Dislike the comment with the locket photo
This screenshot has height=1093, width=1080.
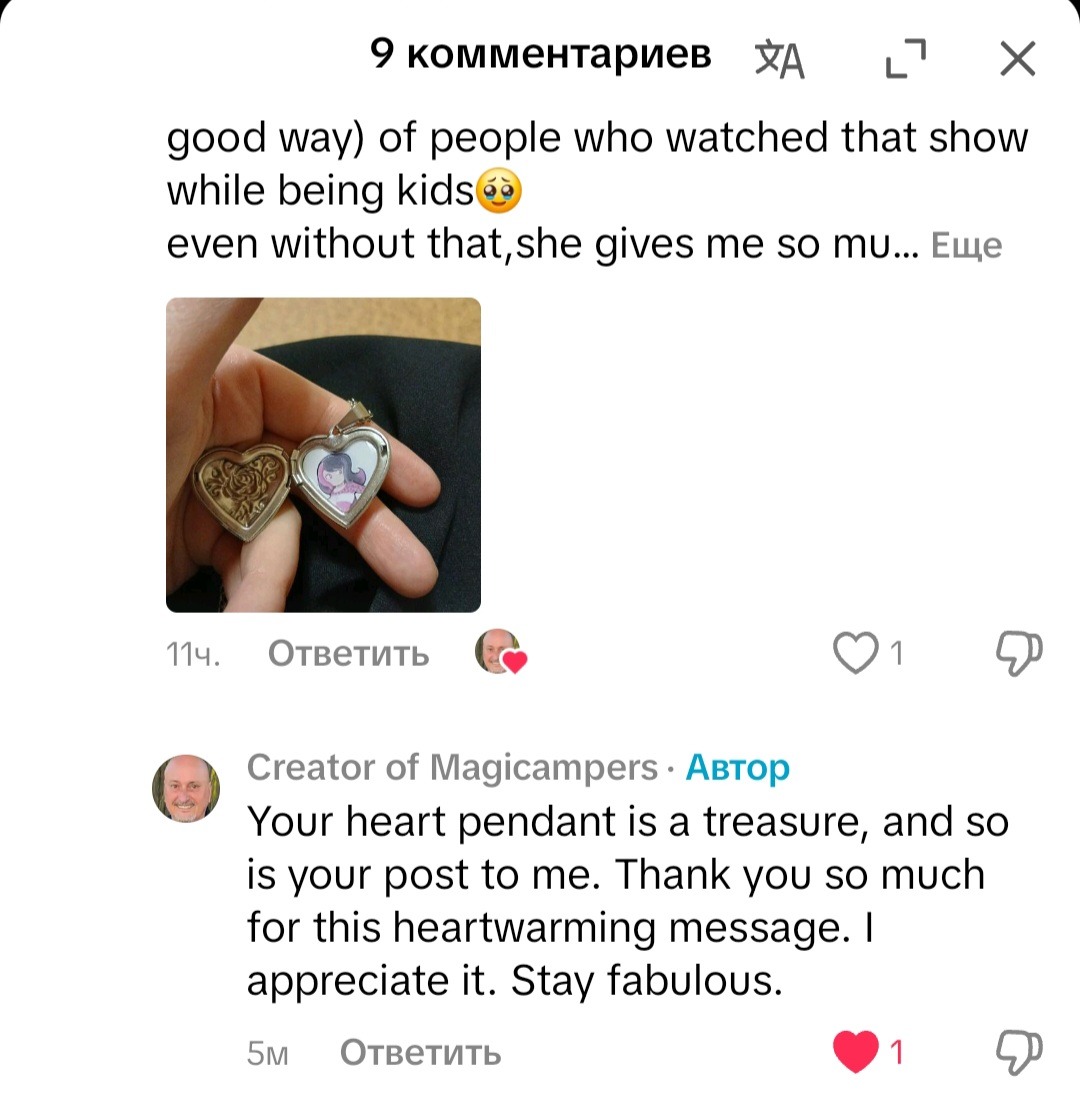point(1019,654)
